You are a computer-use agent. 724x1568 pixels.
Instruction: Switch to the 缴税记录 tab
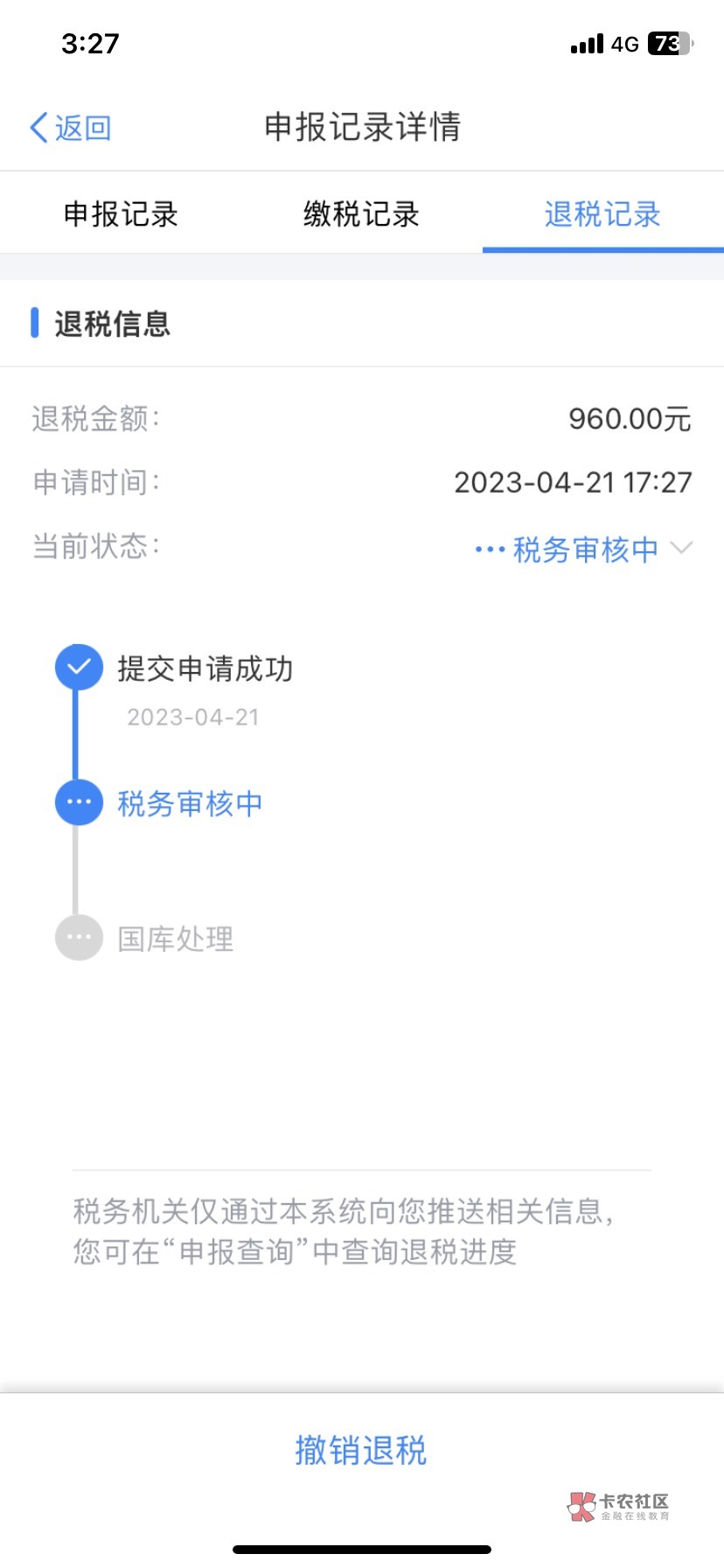point(361,214)
